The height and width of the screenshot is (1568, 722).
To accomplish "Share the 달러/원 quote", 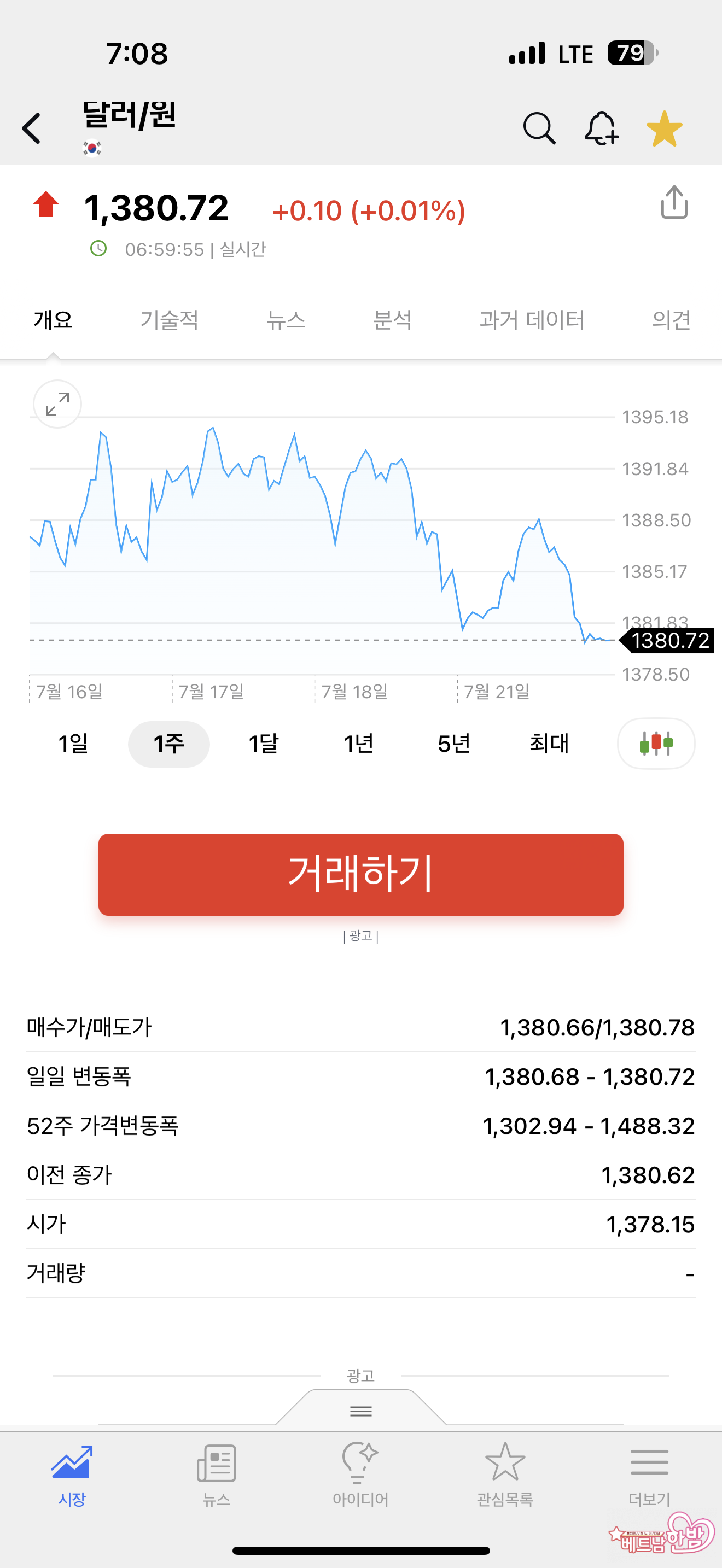I will coord(674,202).
